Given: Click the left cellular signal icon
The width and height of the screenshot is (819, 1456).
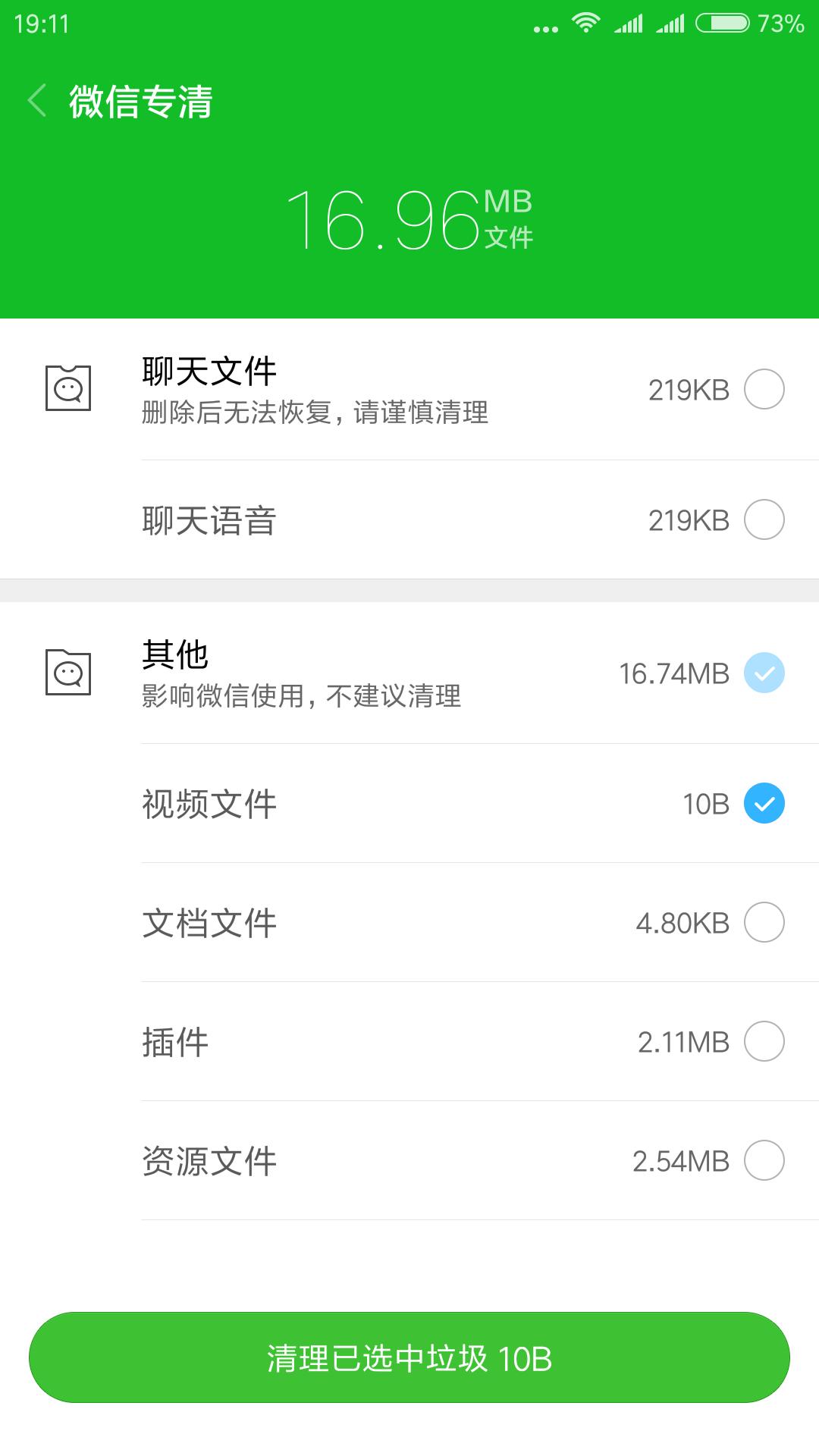Looking at the screenshot, I should [x=627, y=23].
